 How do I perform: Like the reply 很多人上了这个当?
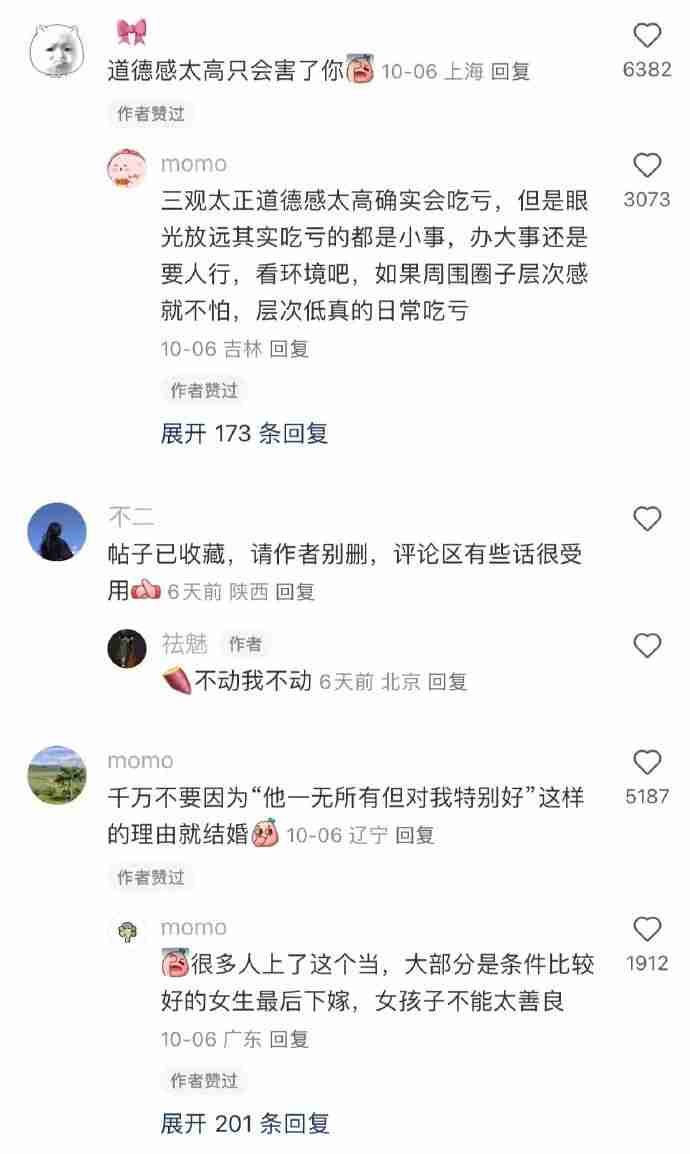(647, 930)
